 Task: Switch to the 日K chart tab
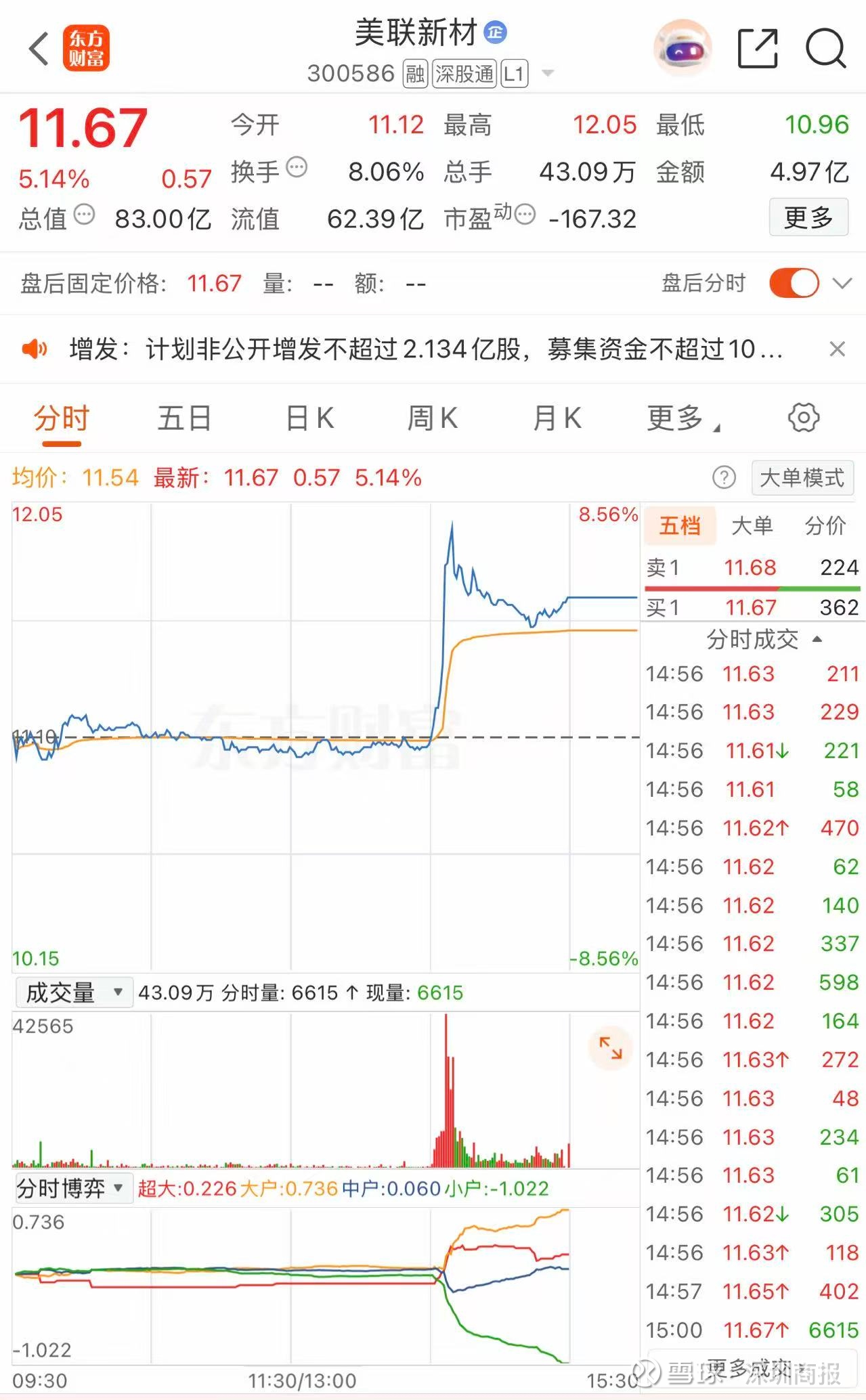(310, 418)
